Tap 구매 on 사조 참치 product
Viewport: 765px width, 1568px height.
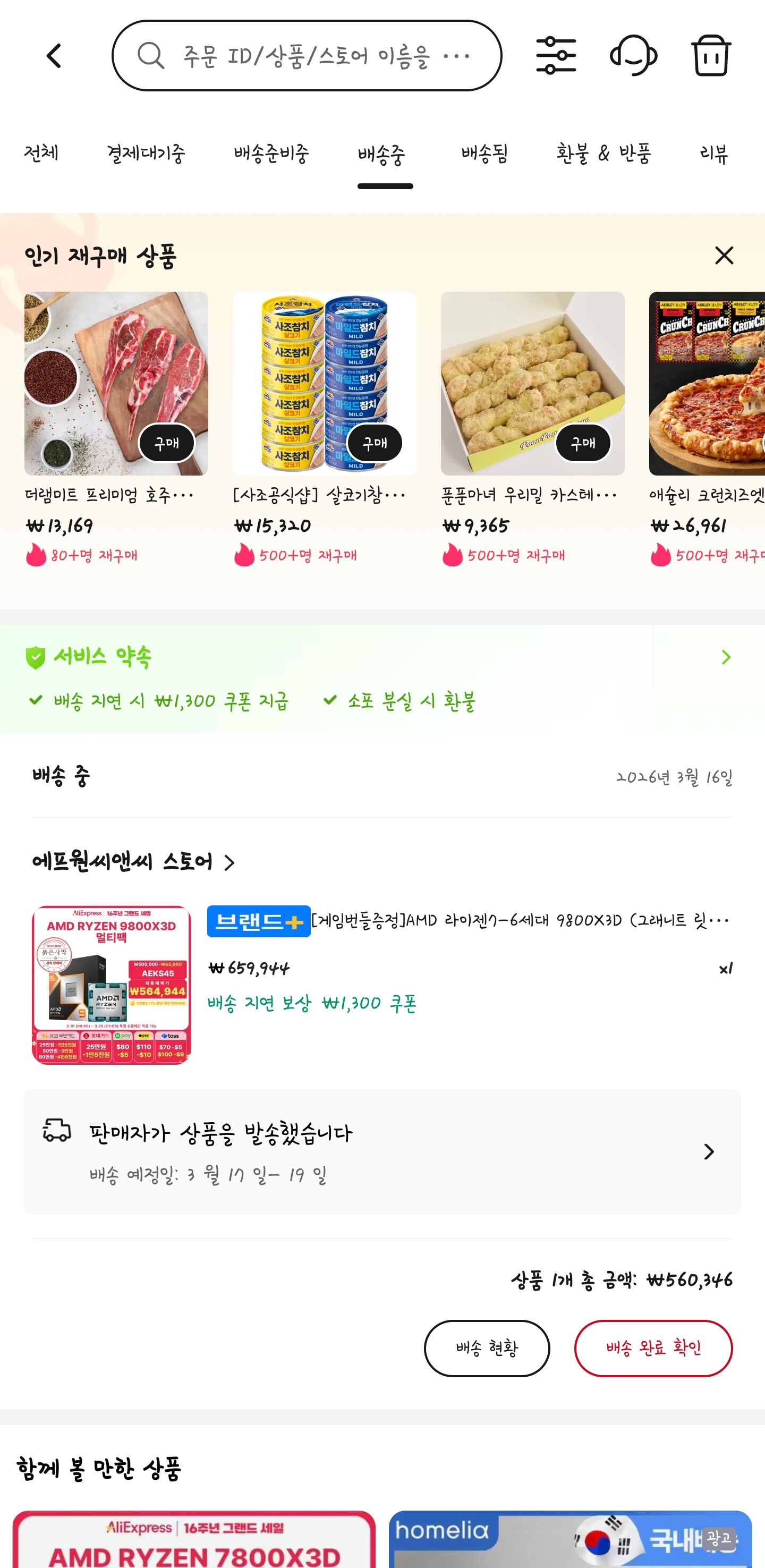[375, 443]
